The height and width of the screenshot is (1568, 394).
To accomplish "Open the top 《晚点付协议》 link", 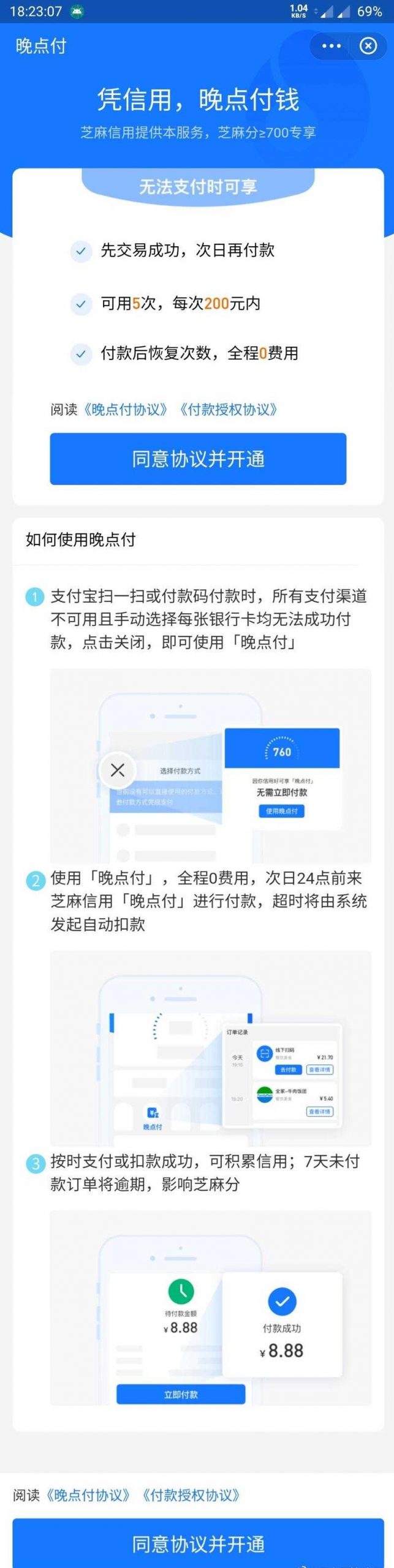I will tap(126, 409).
